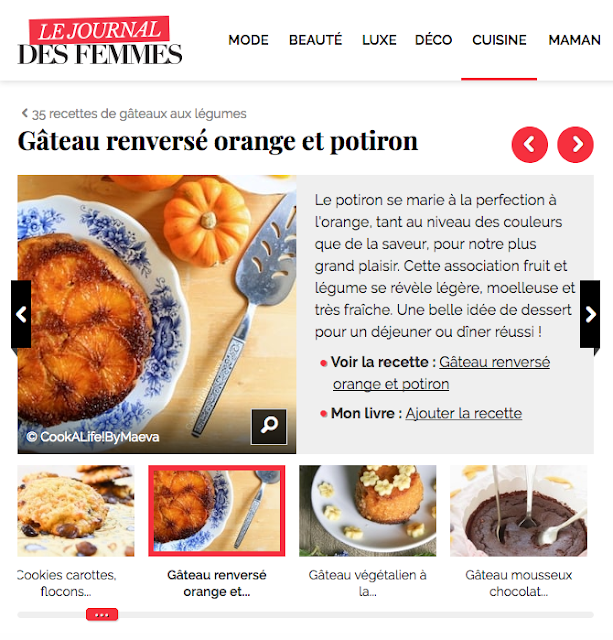613x640 pixels.
Task: Select Gâteau renversé orange thumbnail
Action: coord(216,511)
